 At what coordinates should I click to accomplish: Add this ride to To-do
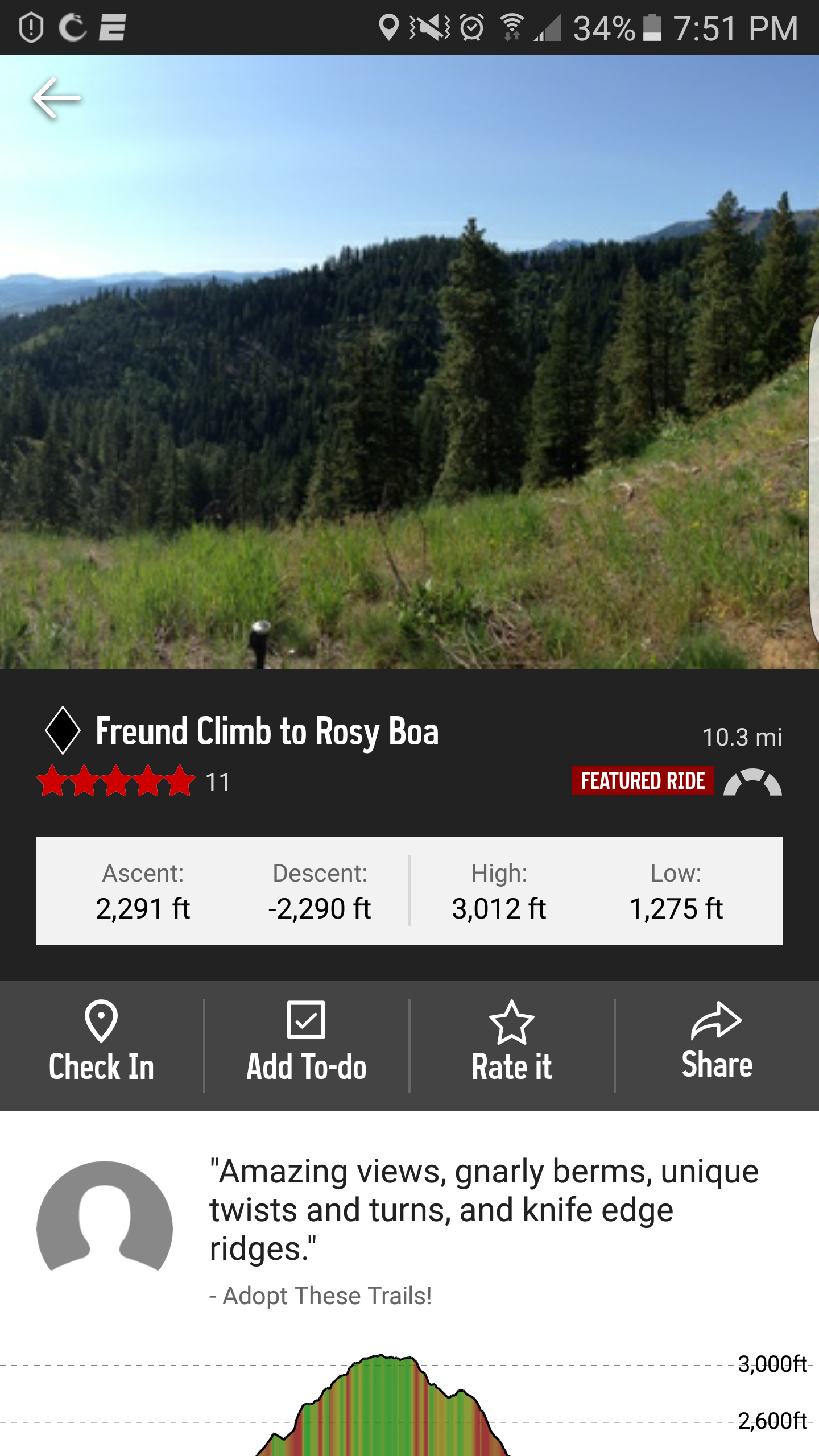307,1044
